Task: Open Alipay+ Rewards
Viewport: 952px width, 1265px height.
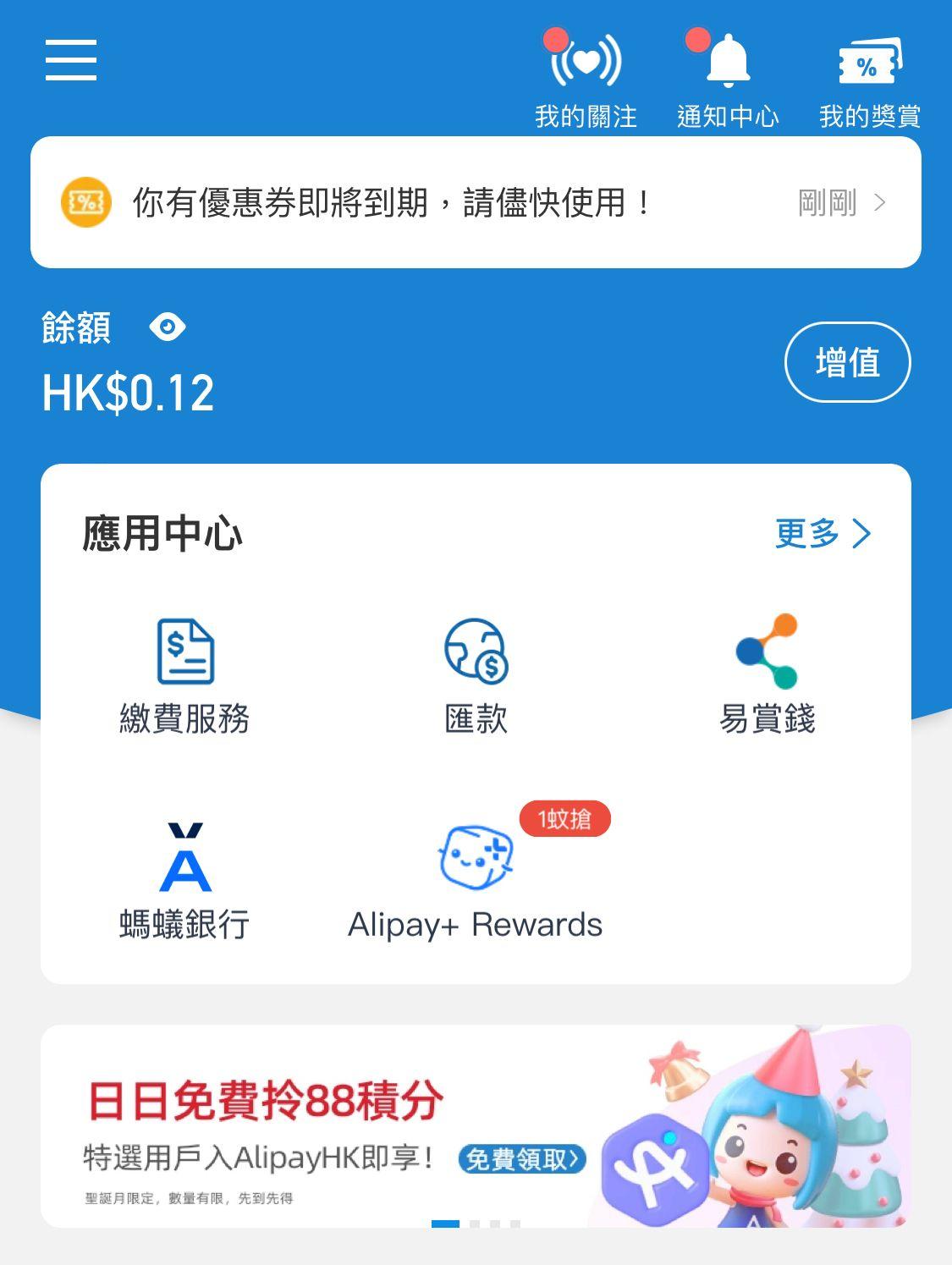Action: 476,882
